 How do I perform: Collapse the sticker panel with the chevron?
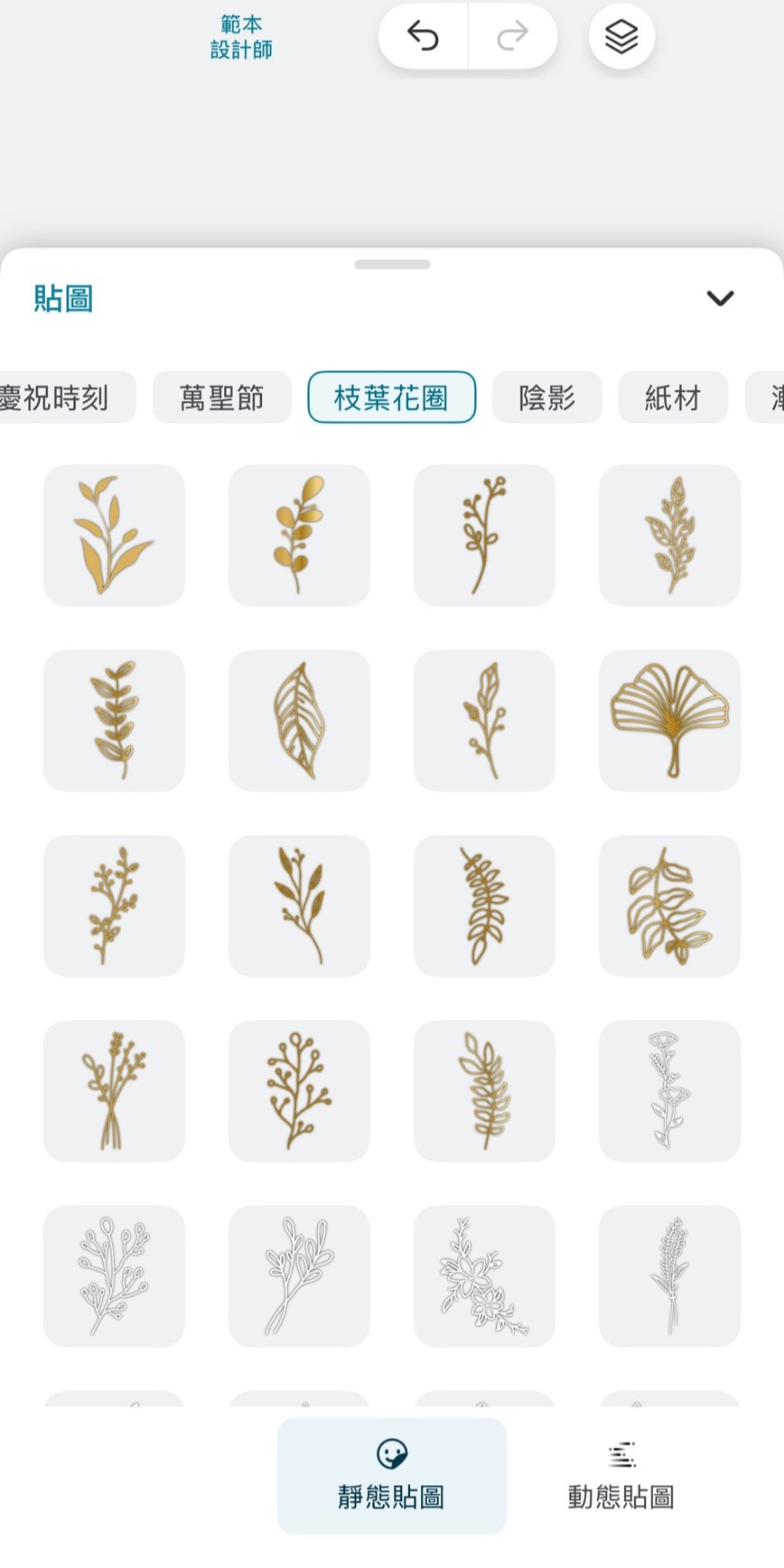click(x=720, y=298)
